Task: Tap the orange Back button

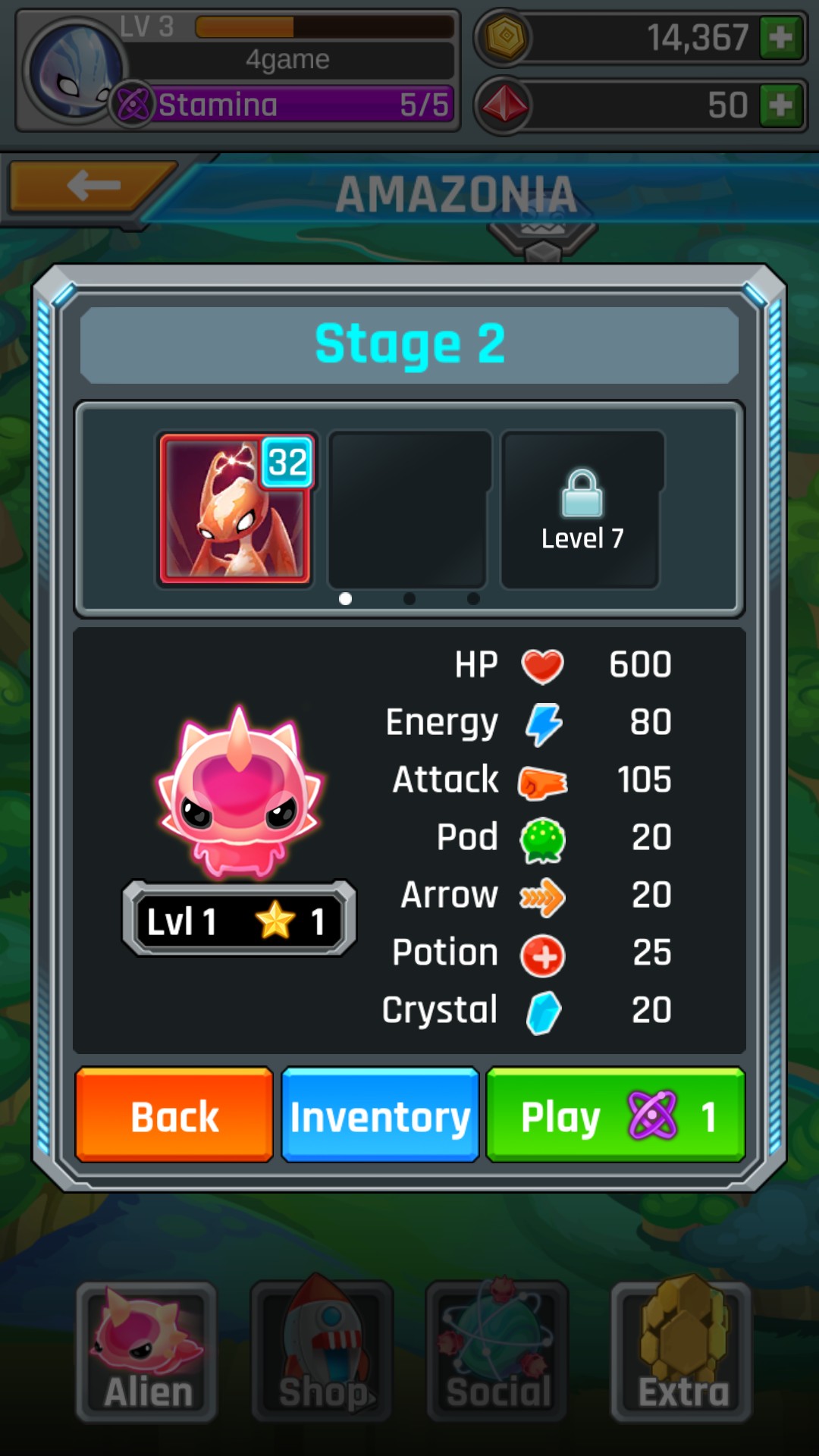Action: (x=174, y=1115)
